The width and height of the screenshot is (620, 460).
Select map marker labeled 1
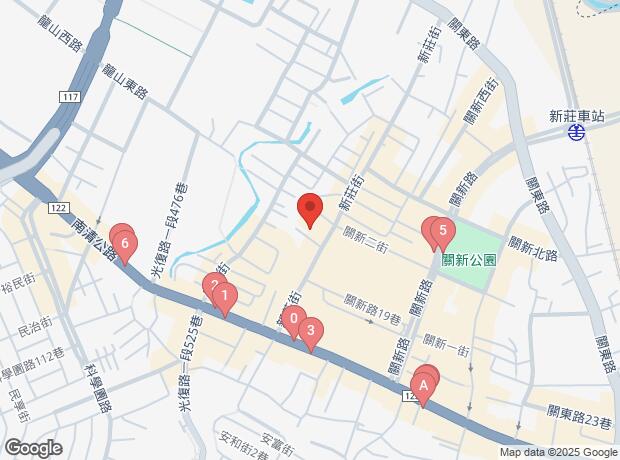[x=227, y=296]
